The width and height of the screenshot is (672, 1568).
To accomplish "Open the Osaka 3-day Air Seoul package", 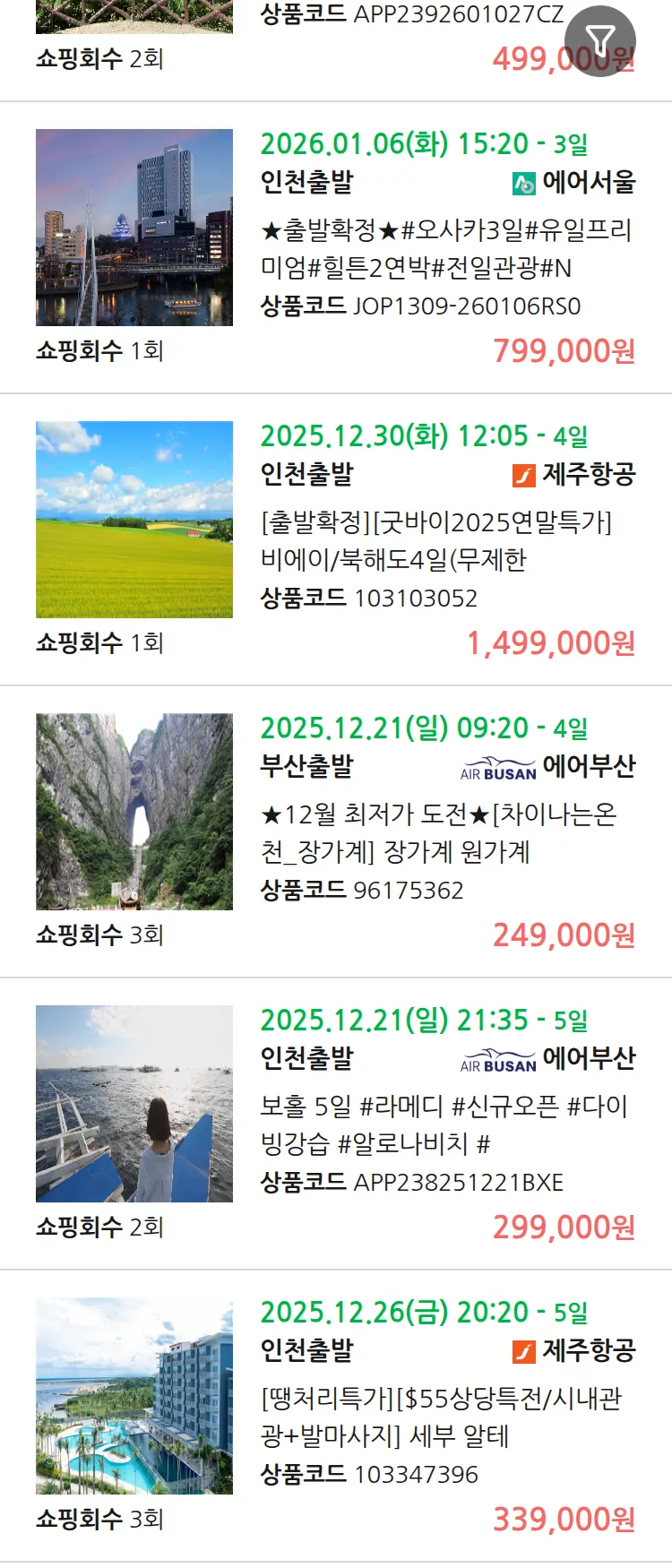I will click(446, 249).
